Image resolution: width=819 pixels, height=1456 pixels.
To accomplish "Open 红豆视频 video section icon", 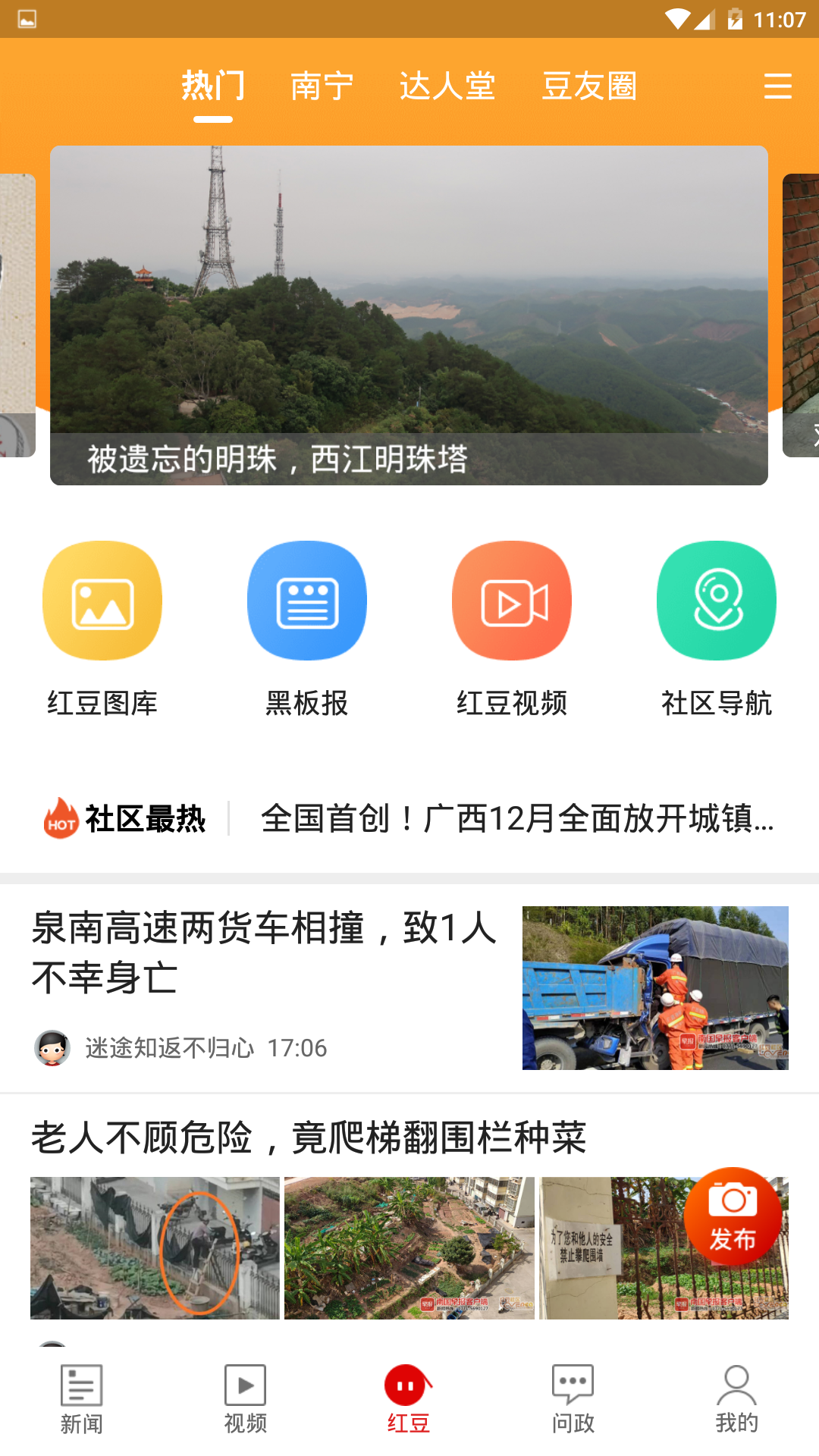I will [x=512, y=599].
